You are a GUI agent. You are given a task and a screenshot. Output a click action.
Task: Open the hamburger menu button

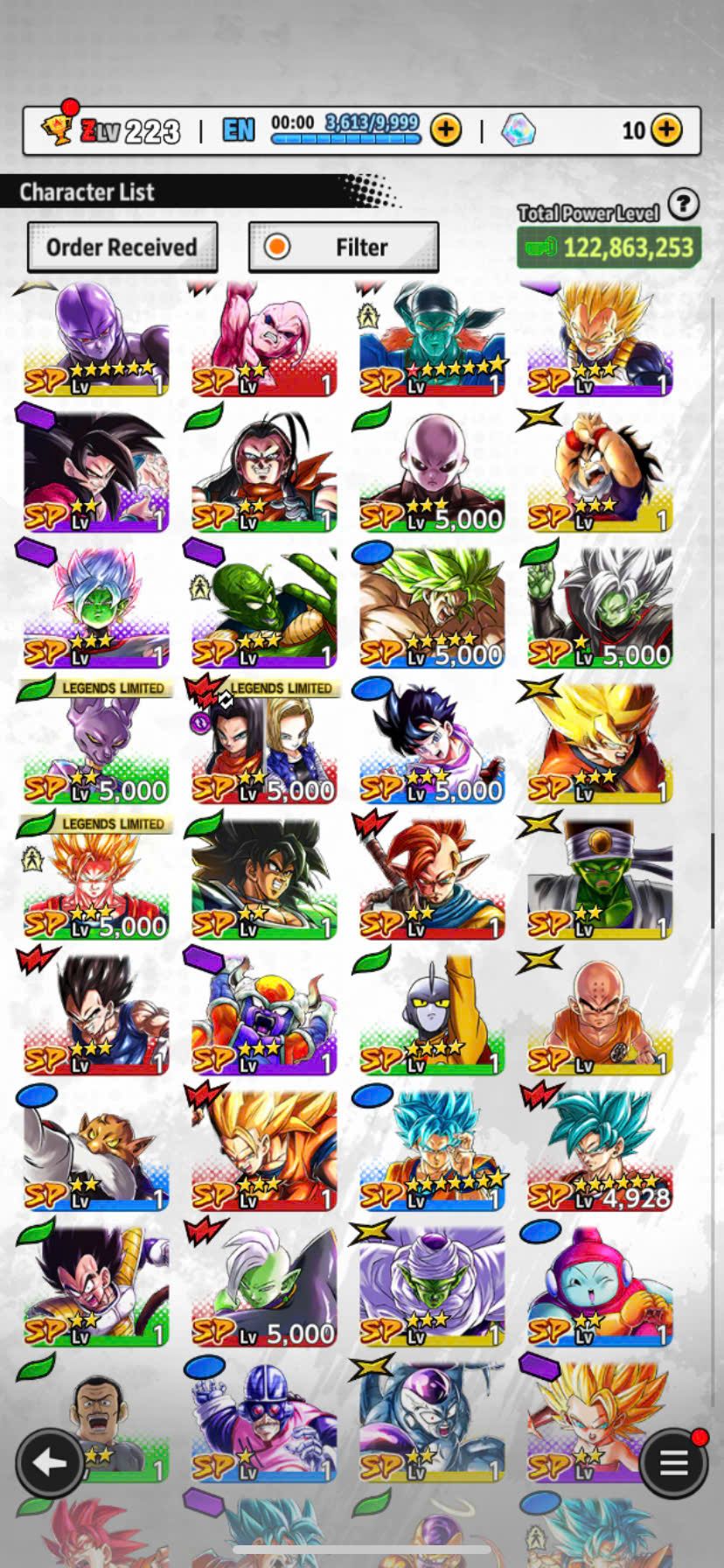click(x=672, y=1462)
